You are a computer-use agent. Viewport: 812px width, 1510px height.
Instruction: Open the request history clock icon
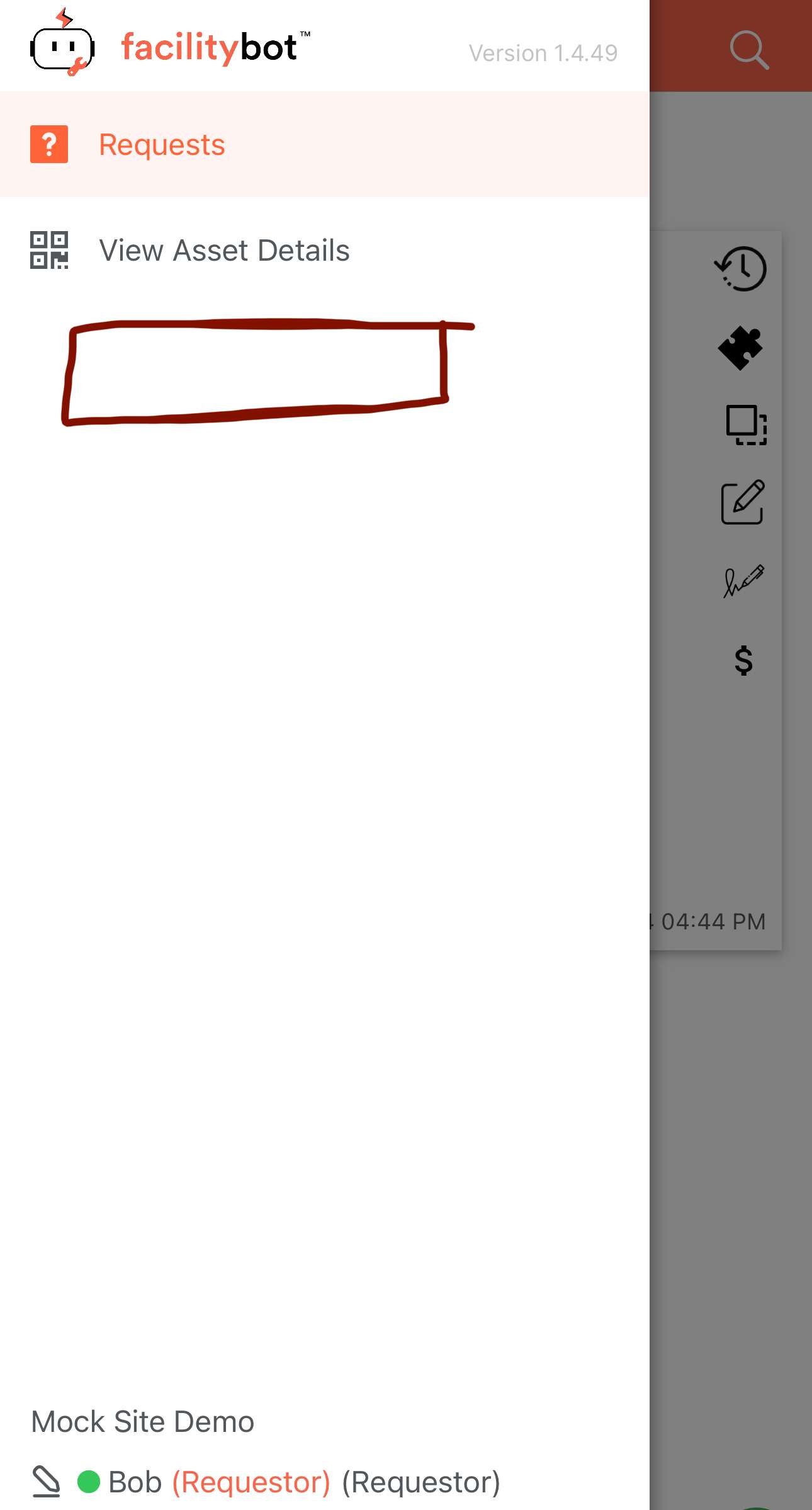click(742, 269)
